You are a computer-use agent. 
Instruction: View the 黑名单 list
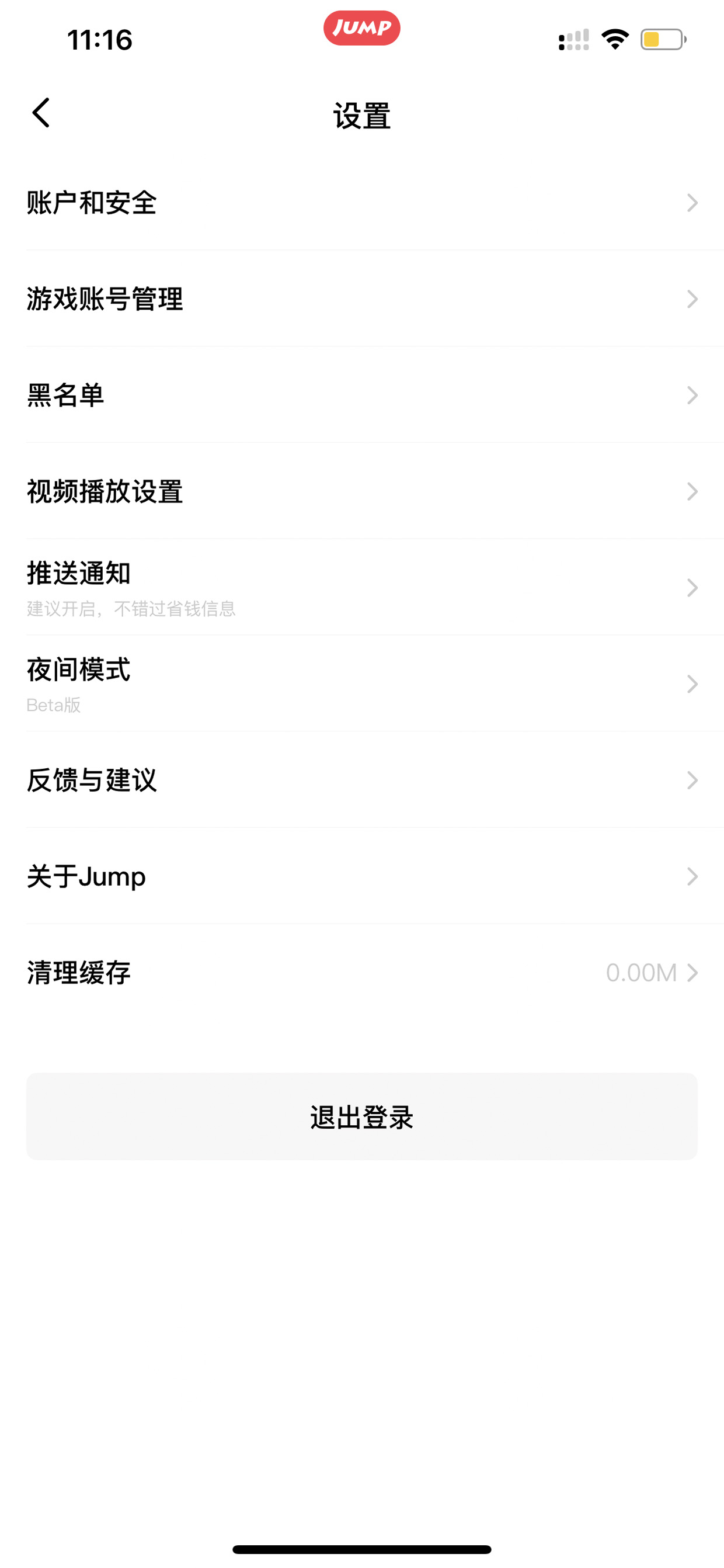(x=361, y=395)
